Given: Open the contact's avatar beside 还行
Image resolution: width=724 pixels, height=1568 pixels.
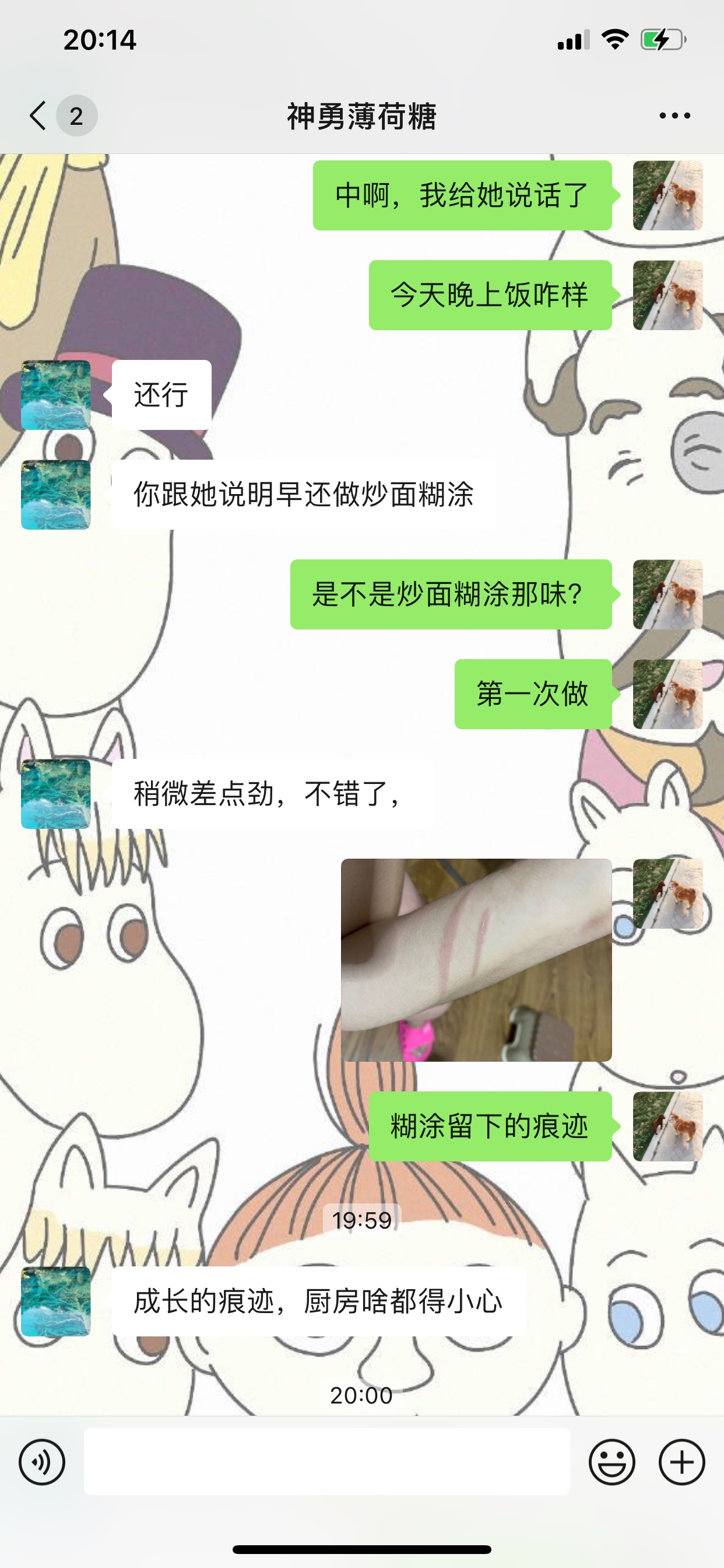Looking at the screenshot, I should pyautogui.click(x=56, y=395).
